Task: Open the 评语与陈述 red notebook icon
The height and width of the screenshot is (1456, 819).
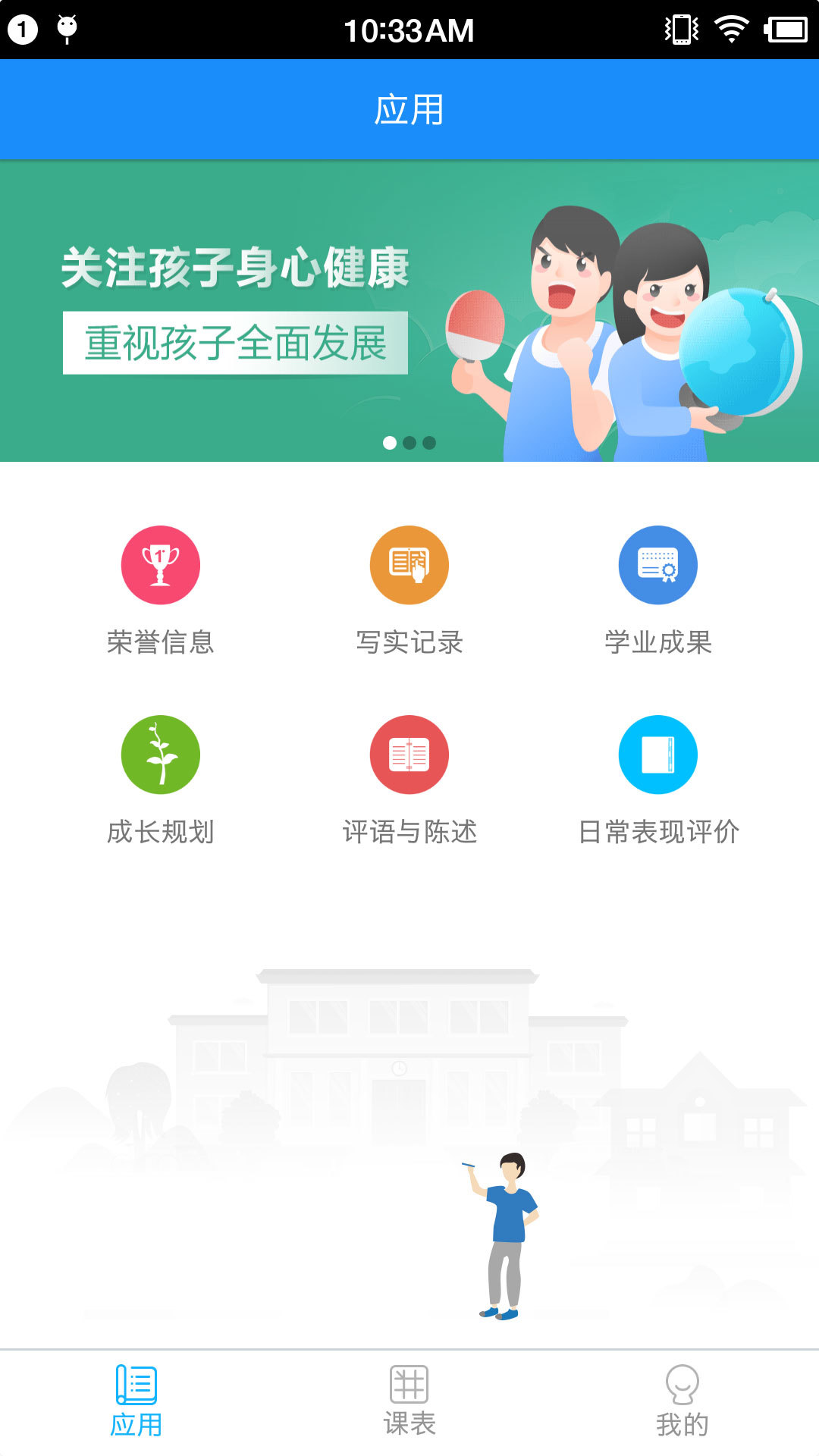Action: [x=409, y=755]
